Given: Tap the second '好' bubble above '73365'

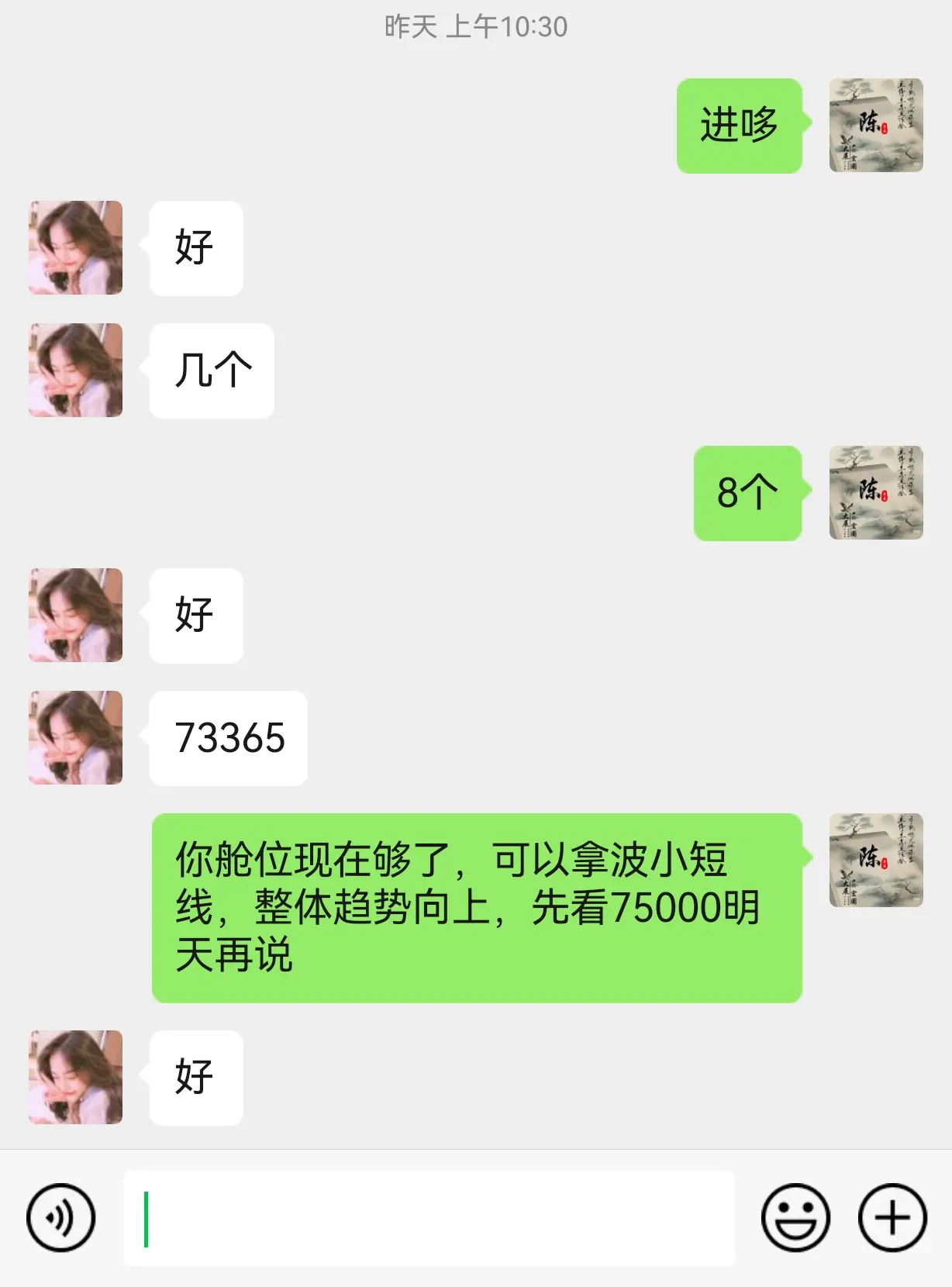Looking at the screenshot, I should [x=195, y=615].
